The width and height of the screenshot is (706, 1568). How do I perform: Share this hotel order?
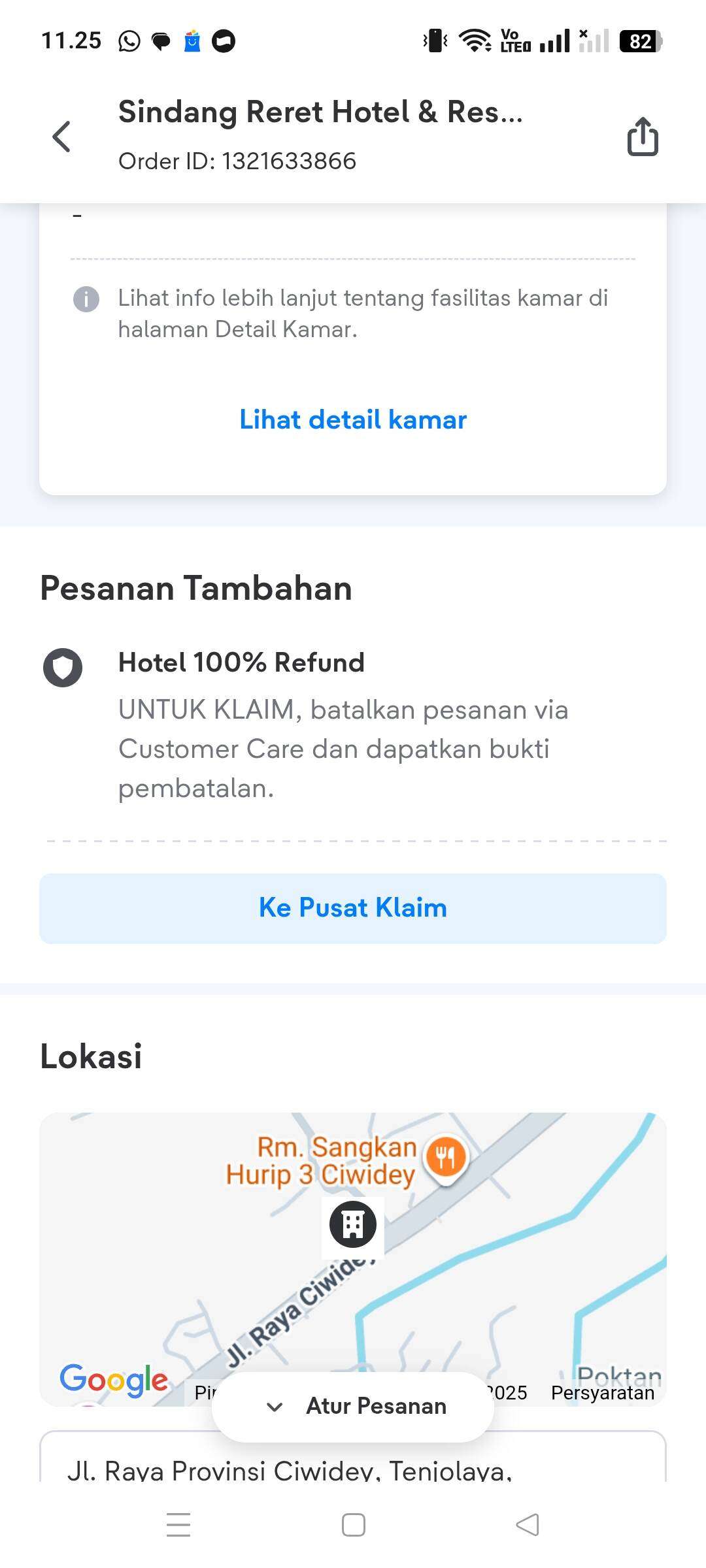[x=643, y=137]
